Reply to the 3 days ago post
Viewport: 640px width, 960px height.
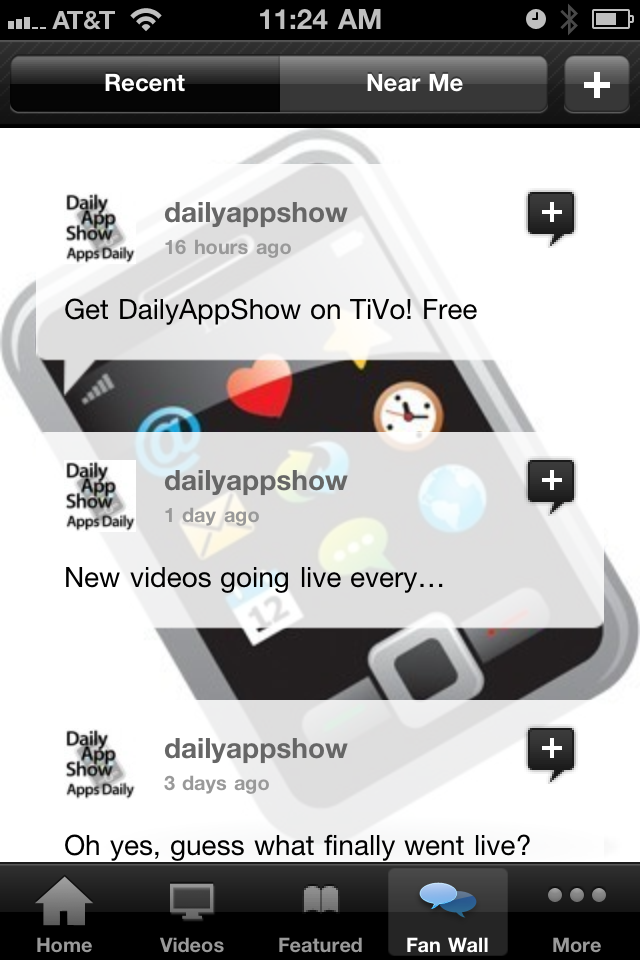pyautogui.click(x=551, y=752)
